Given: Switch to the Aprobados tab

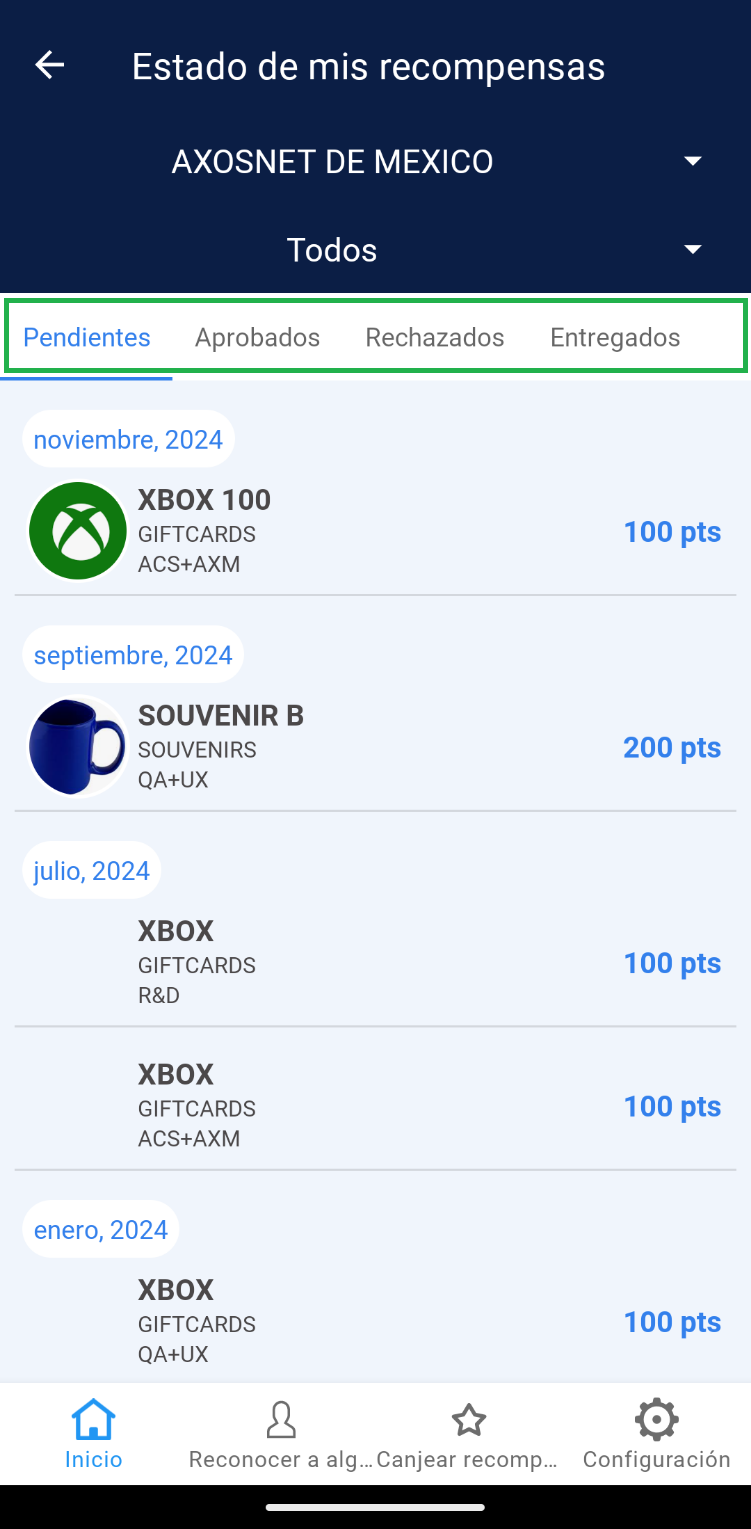Looking at the screenshot, I should [x=257, y=338].
